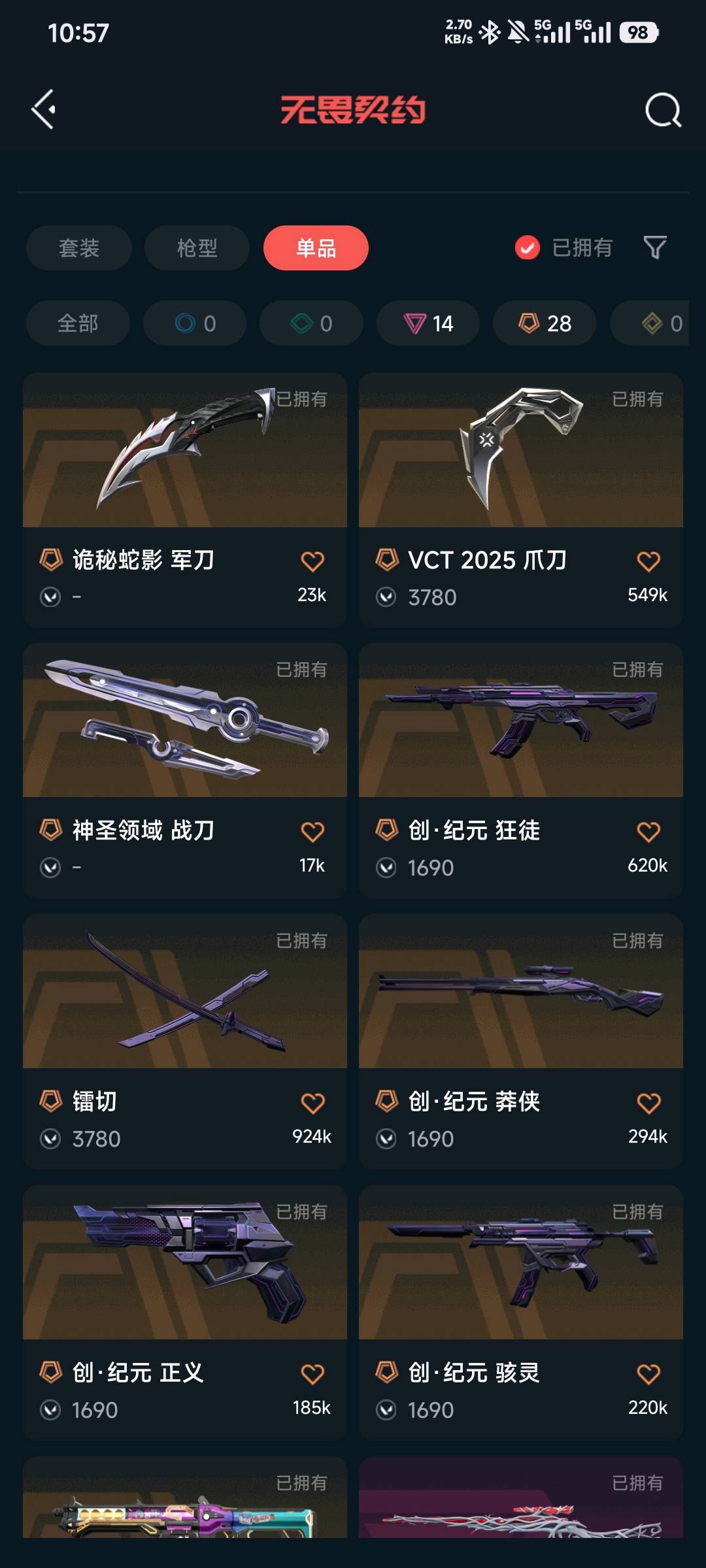Go back using the top-left arrow
The height and width of the screenshot is (1568, 706).
pos(43,109)
